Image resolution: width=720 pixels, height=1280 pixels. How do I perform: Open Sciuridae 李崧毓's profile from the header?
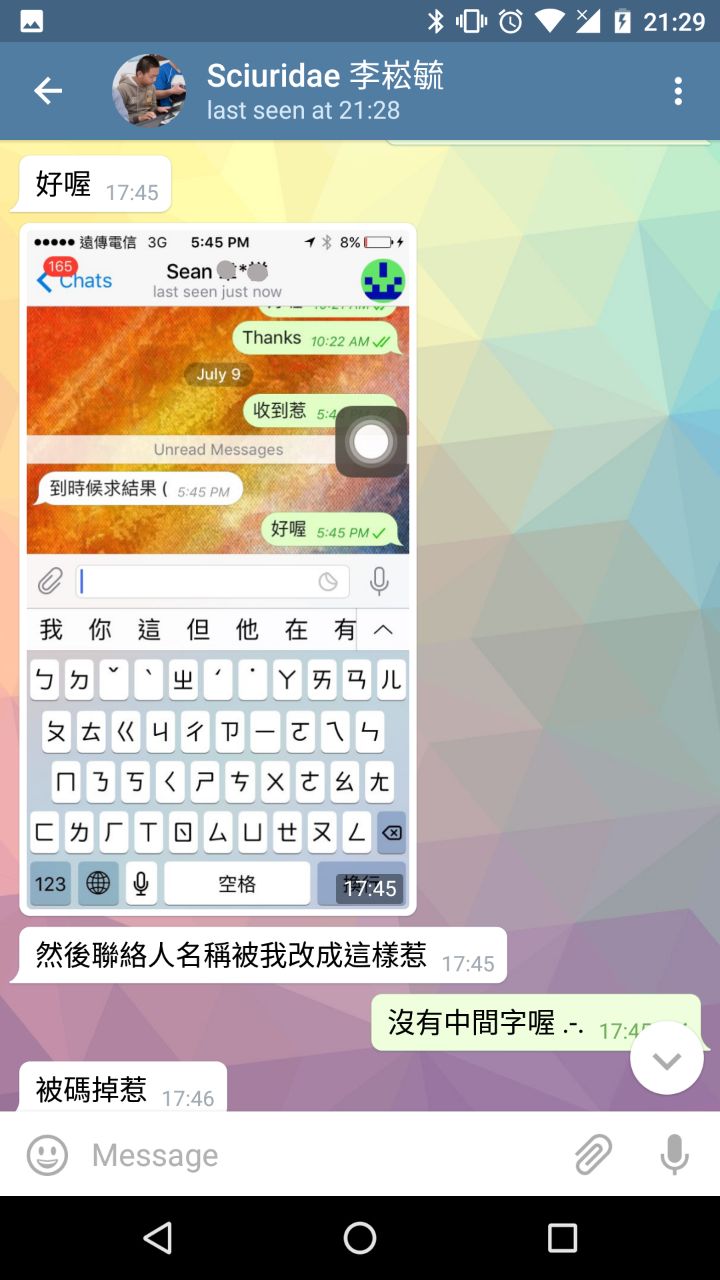(325, 91)
